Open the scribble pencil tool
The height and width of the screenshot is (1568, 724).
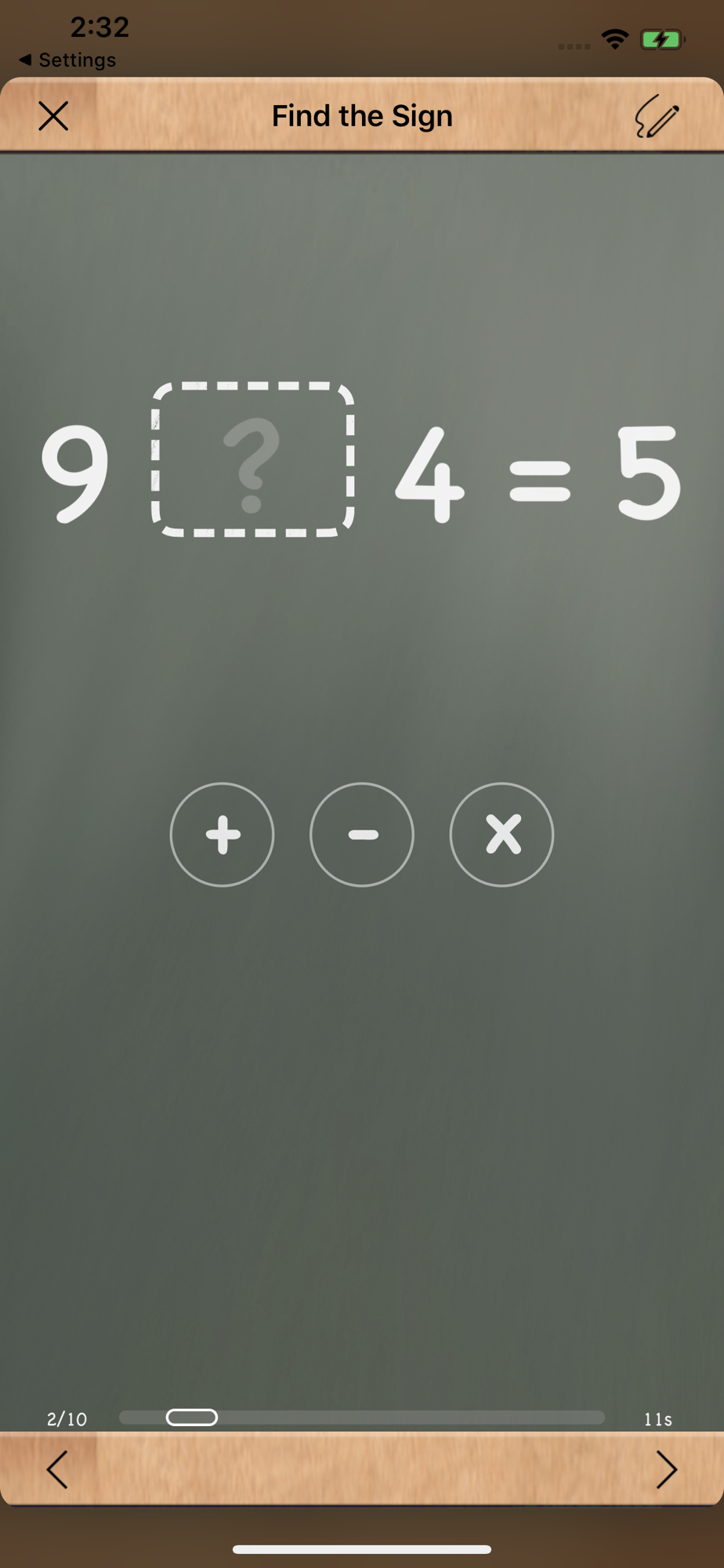(656, 117)
